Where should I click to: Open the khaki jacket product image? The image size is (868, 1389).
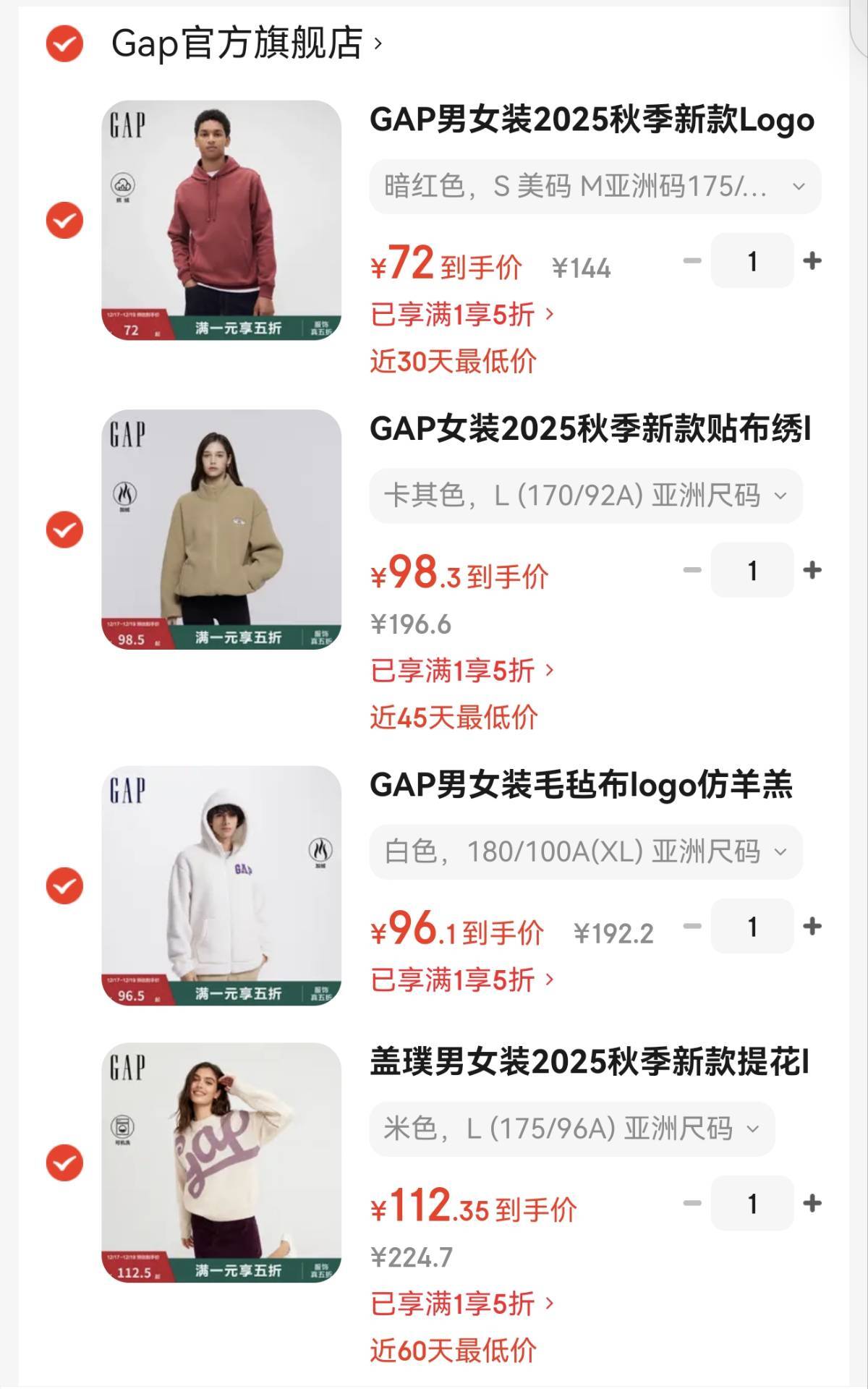(x=221, y=530)
